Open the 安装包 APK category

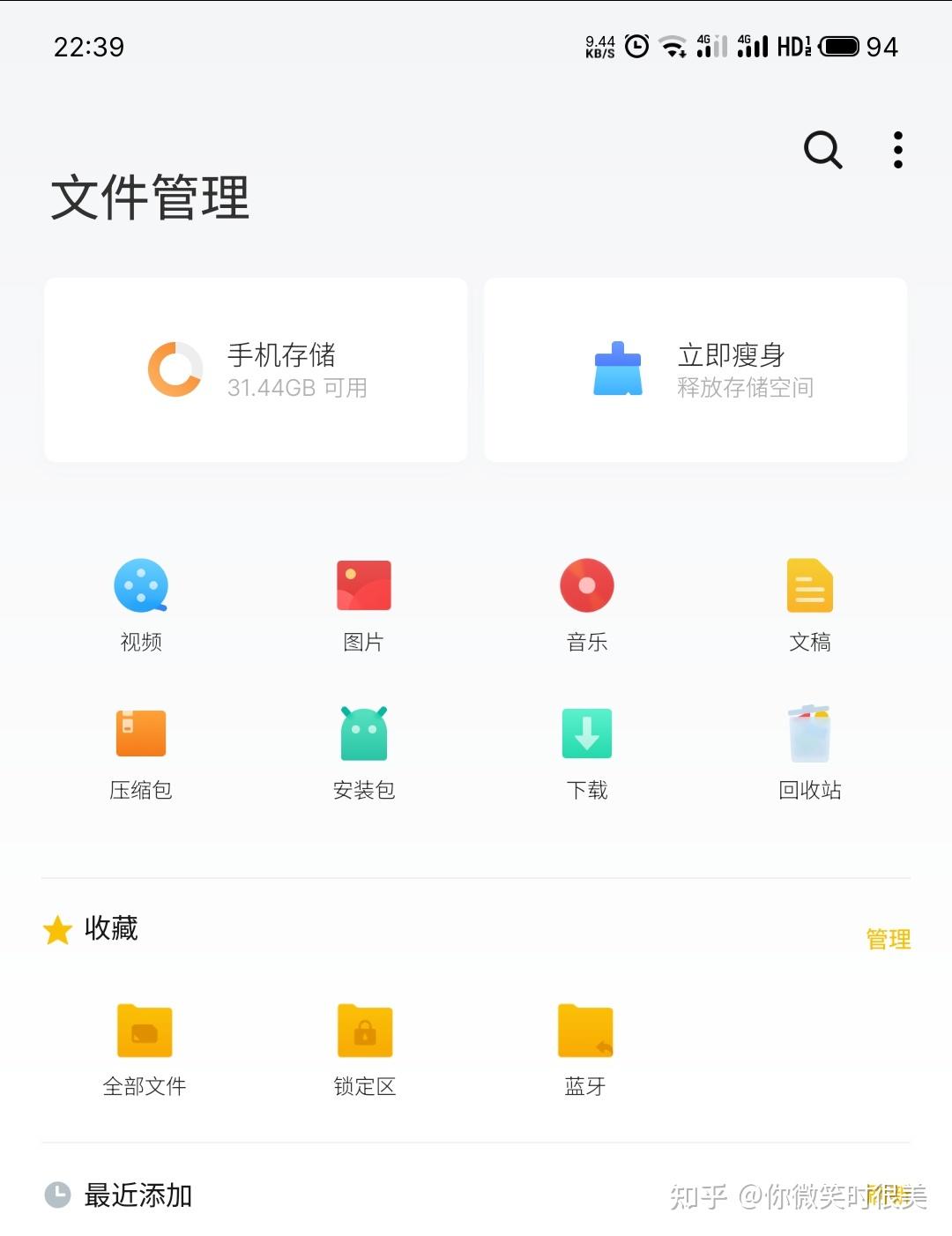point(364,753)
